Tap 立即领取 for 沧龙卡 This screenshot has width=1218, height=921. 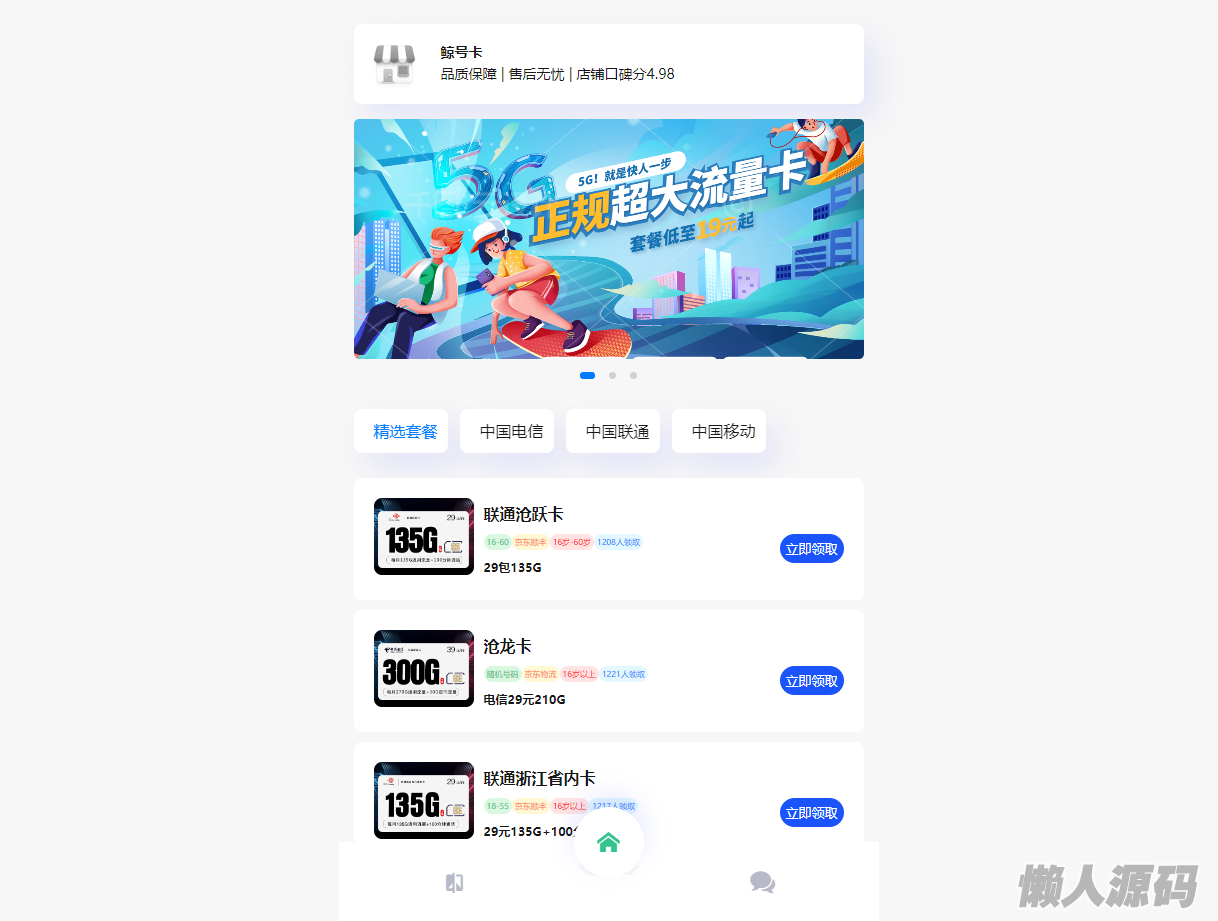(x=811, y=681)
